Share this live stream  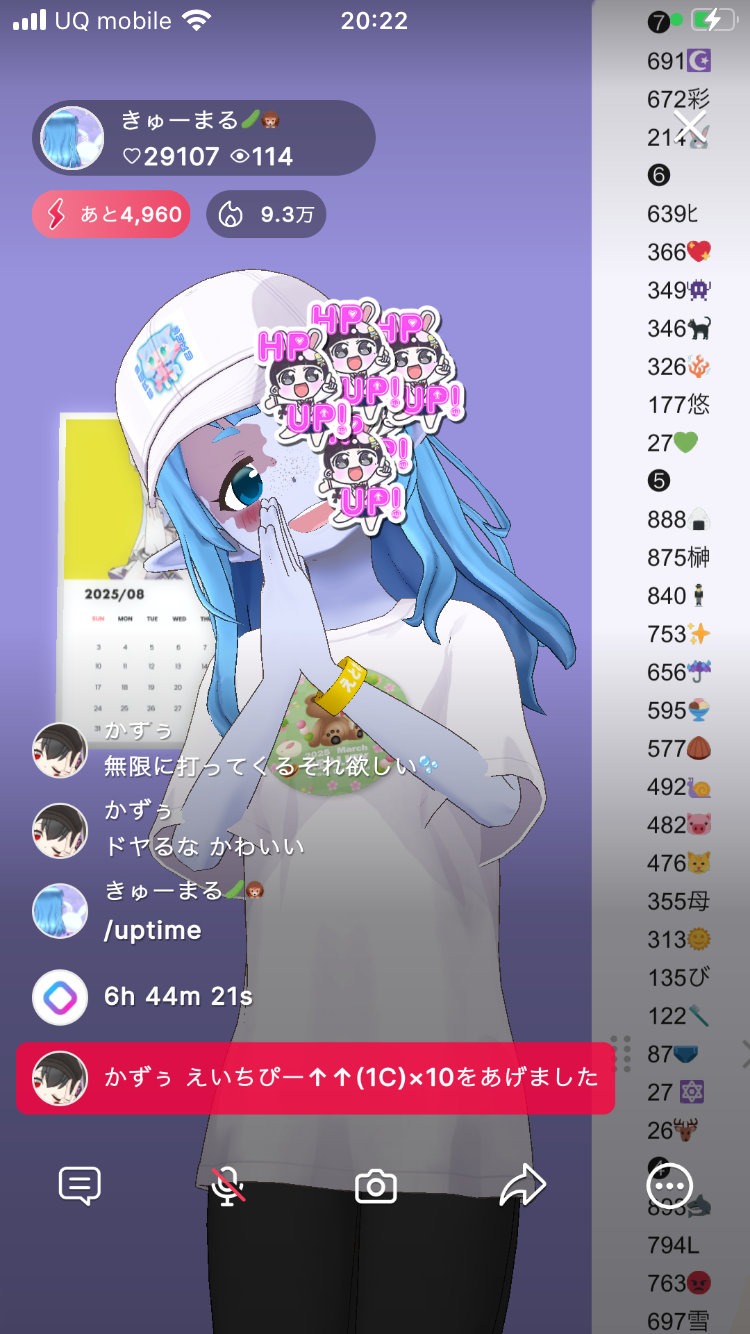[522, 1186]
